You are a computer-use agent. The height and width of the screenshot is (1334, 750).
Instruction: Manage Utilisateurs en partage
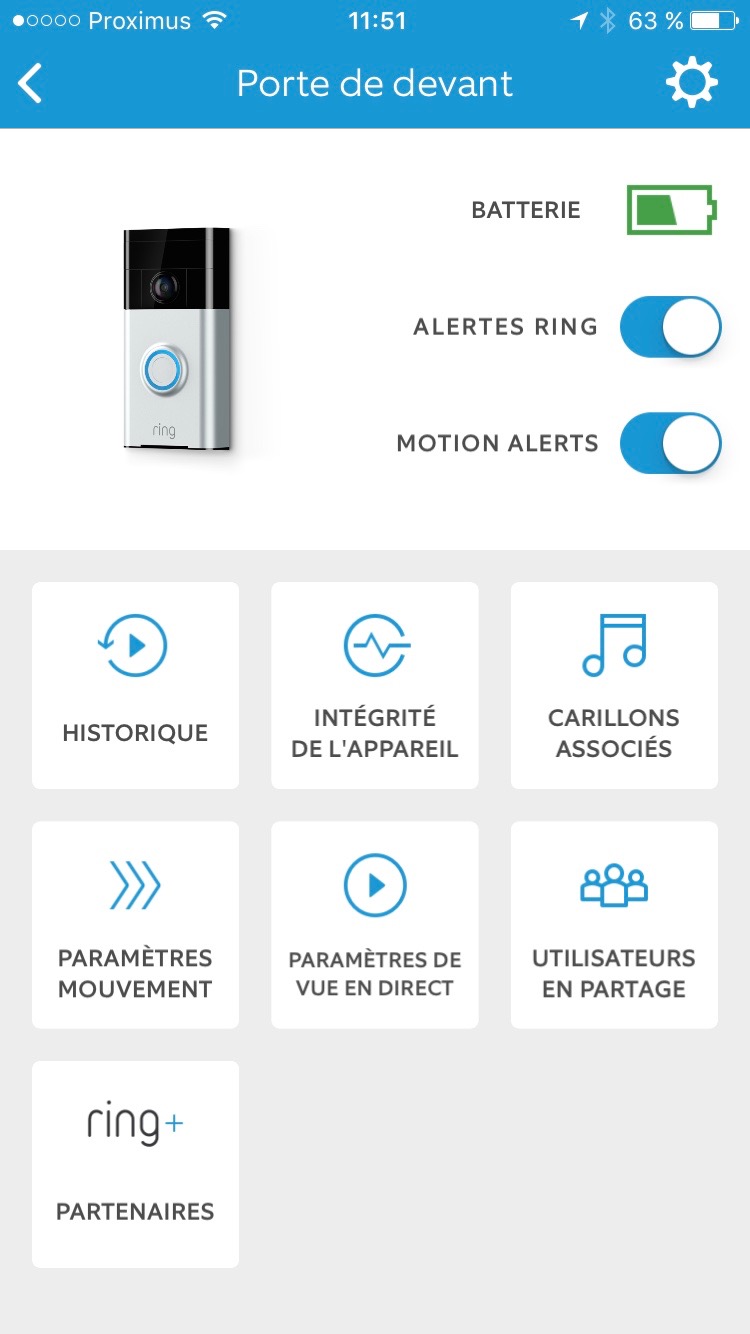613,925
